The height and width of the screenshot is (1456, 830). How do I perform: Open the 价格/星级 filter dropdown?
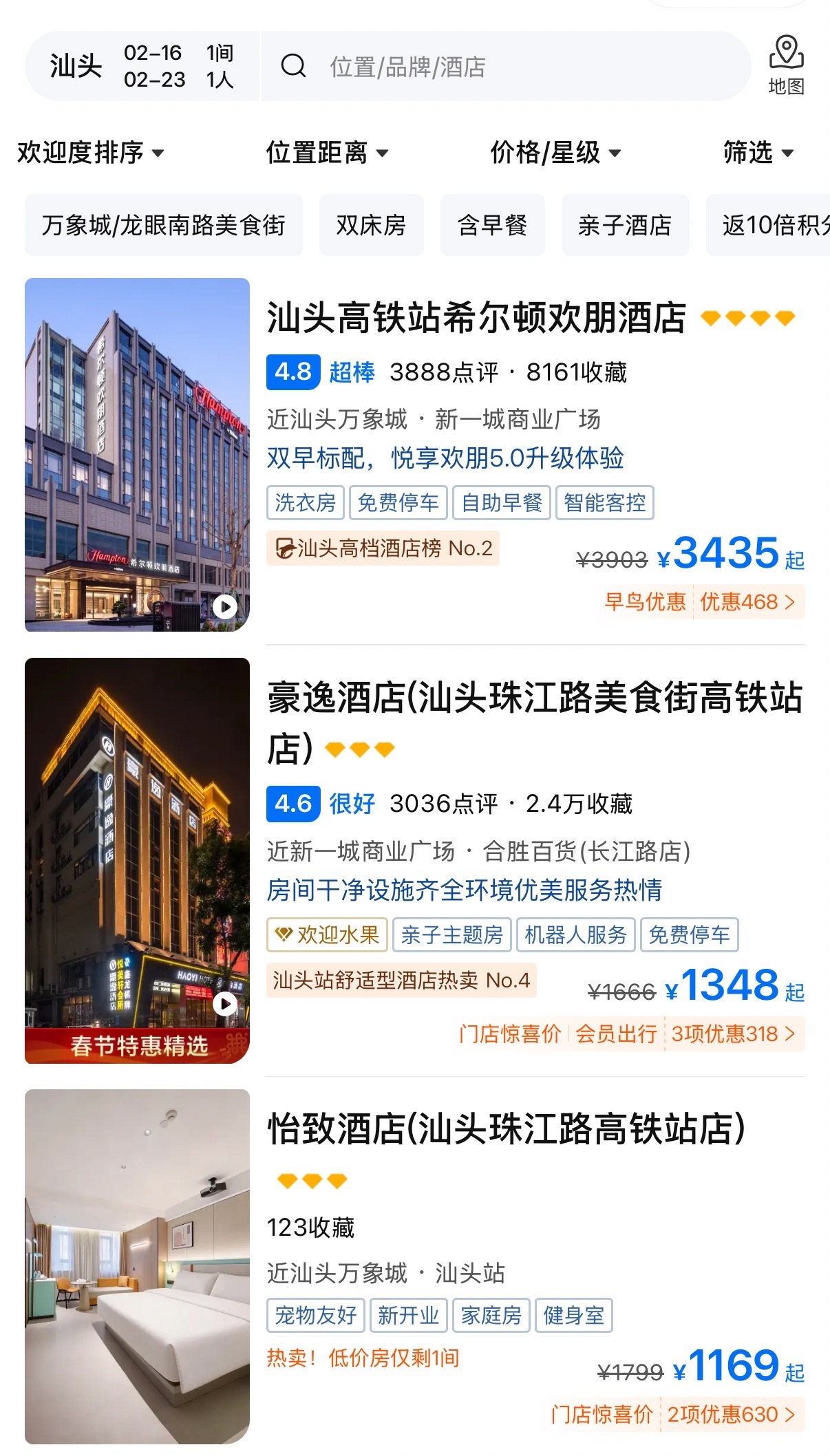pyautogui.click(x=555, y=152)
